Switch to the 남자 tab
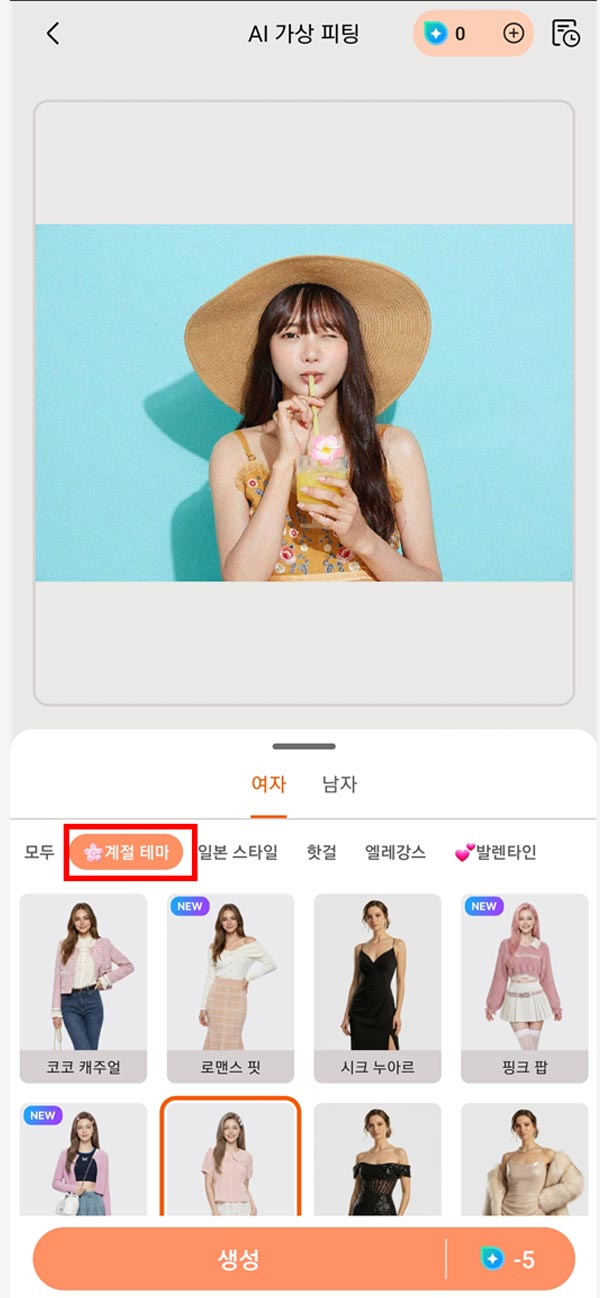Viewport: 600px width, 1298px height. point(339,784)
